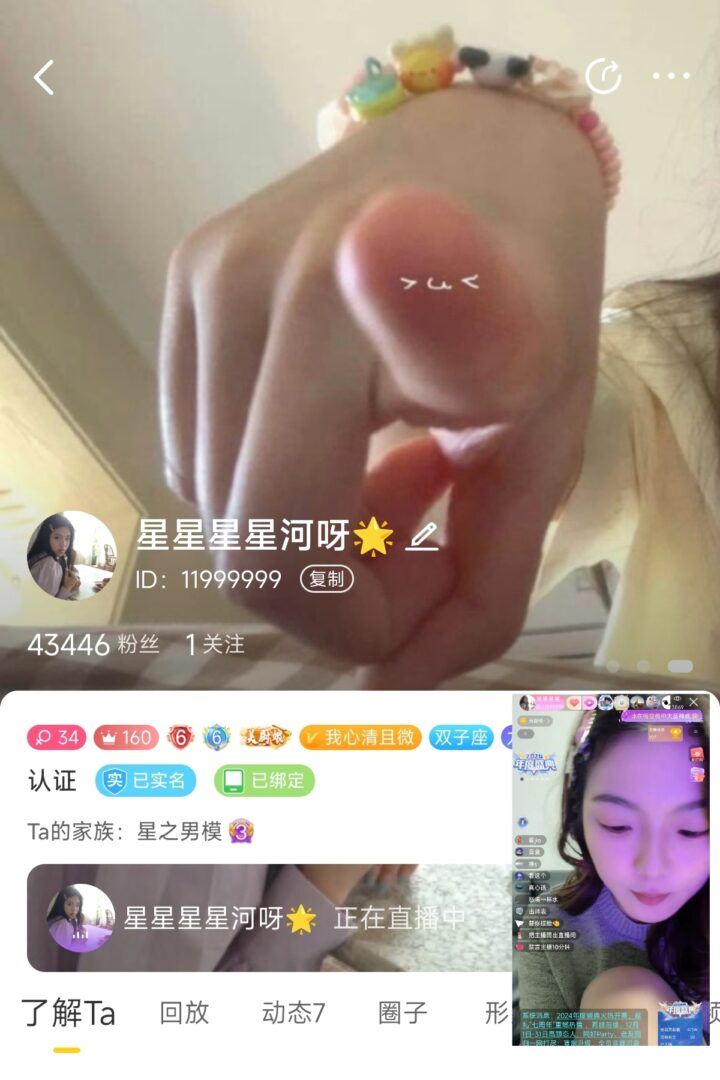Open the 关注 following list
Viewport: 720px width, 1080px height.
[x=215, y=645]
